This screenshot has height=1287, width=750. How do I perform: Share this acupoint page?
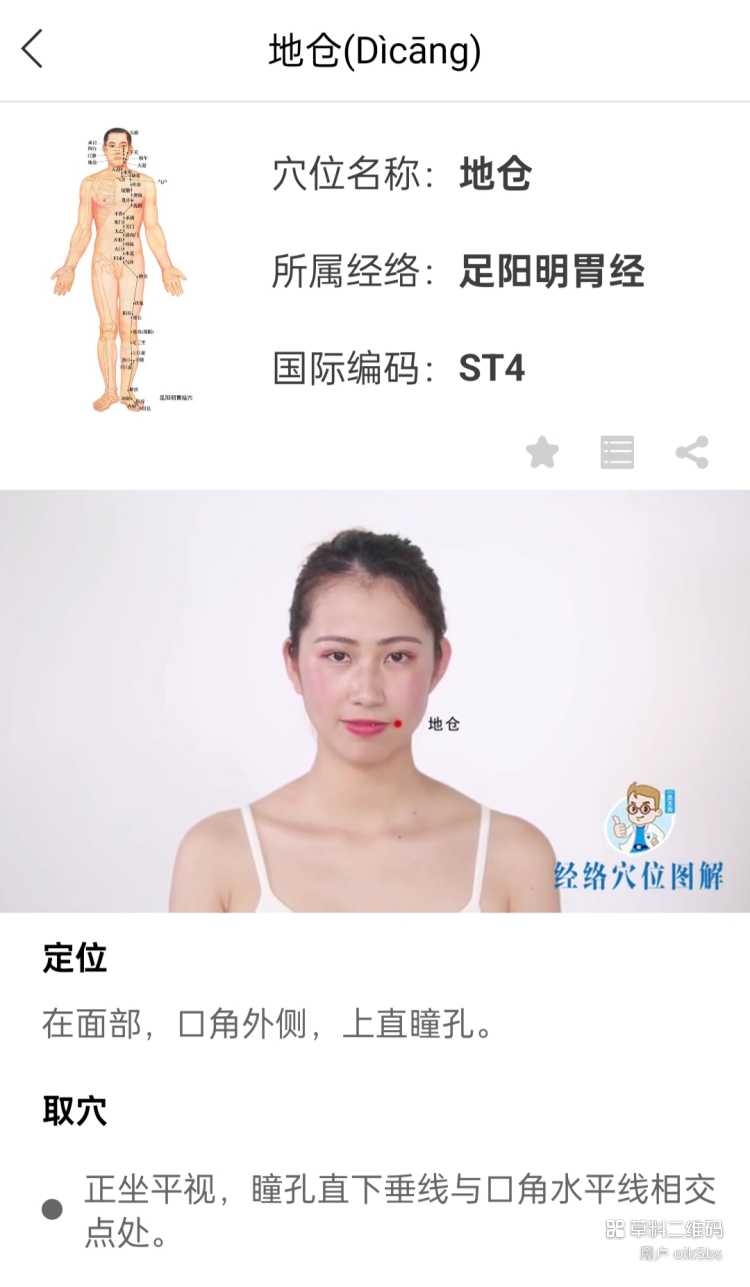(x=692, y=452)
